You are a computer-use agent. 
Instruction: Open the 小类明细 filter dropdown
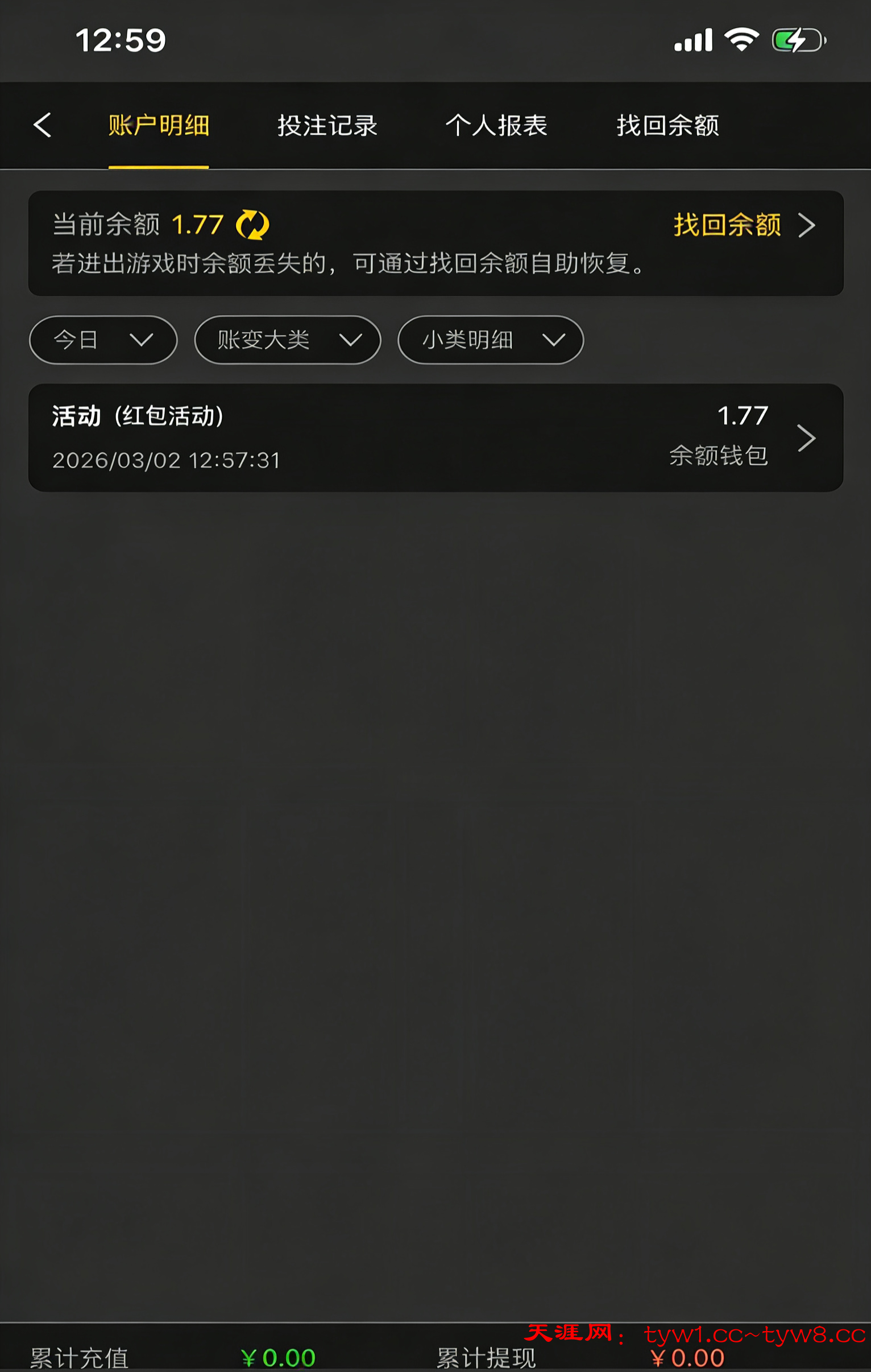click(491, 340)
